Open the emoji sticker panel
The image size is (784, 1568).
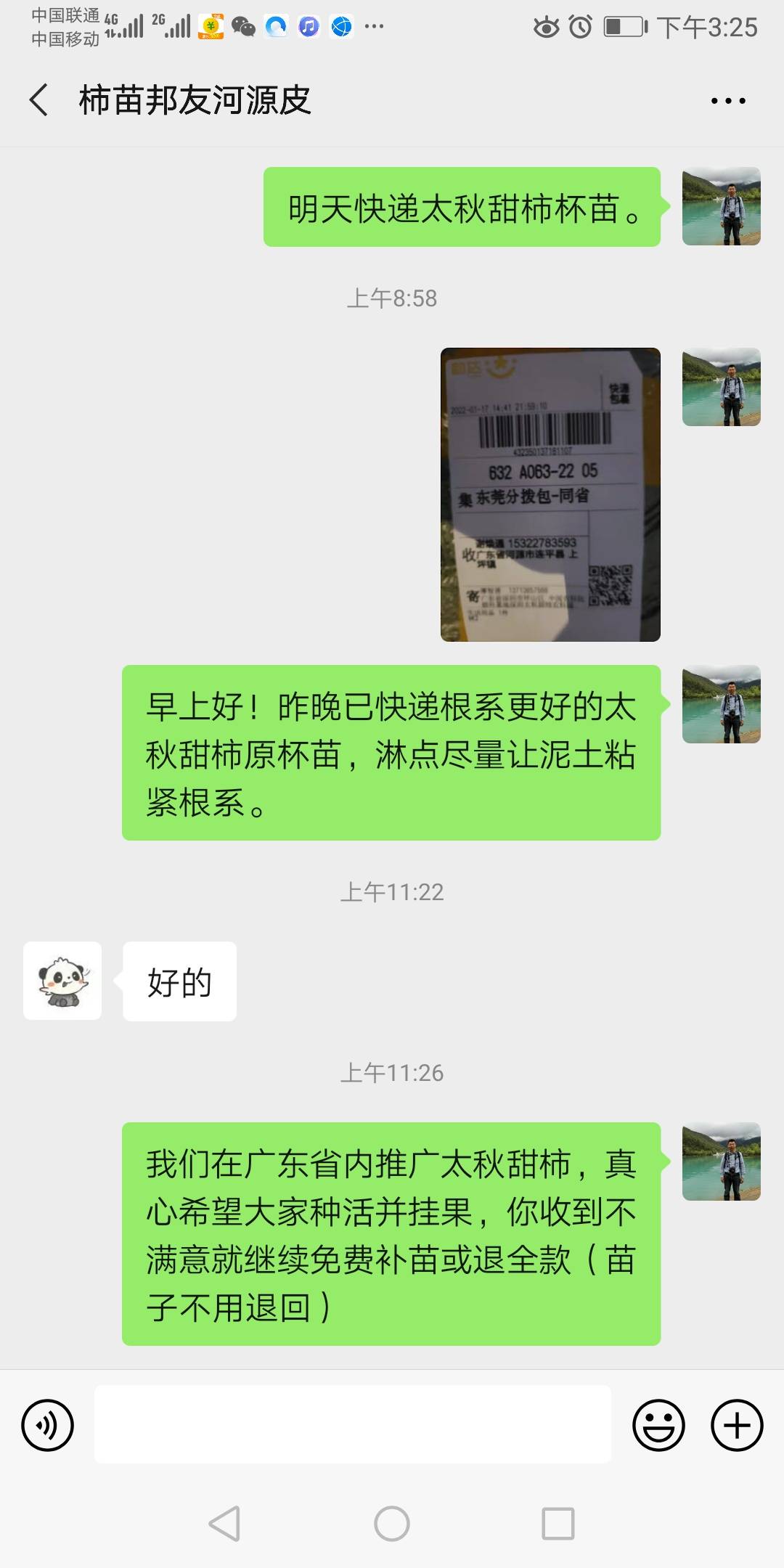tap(659, 1425)
